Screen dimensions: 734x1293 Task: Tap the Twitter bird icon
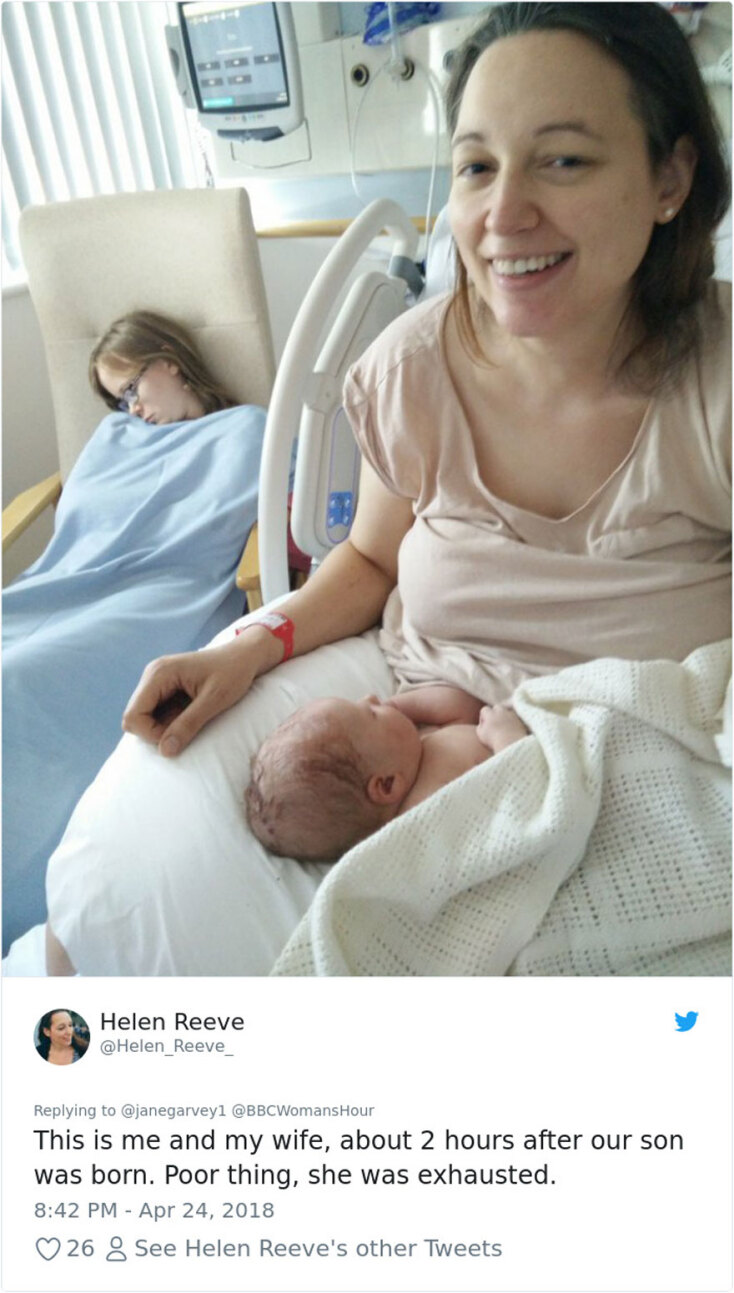pos(686,1022)
